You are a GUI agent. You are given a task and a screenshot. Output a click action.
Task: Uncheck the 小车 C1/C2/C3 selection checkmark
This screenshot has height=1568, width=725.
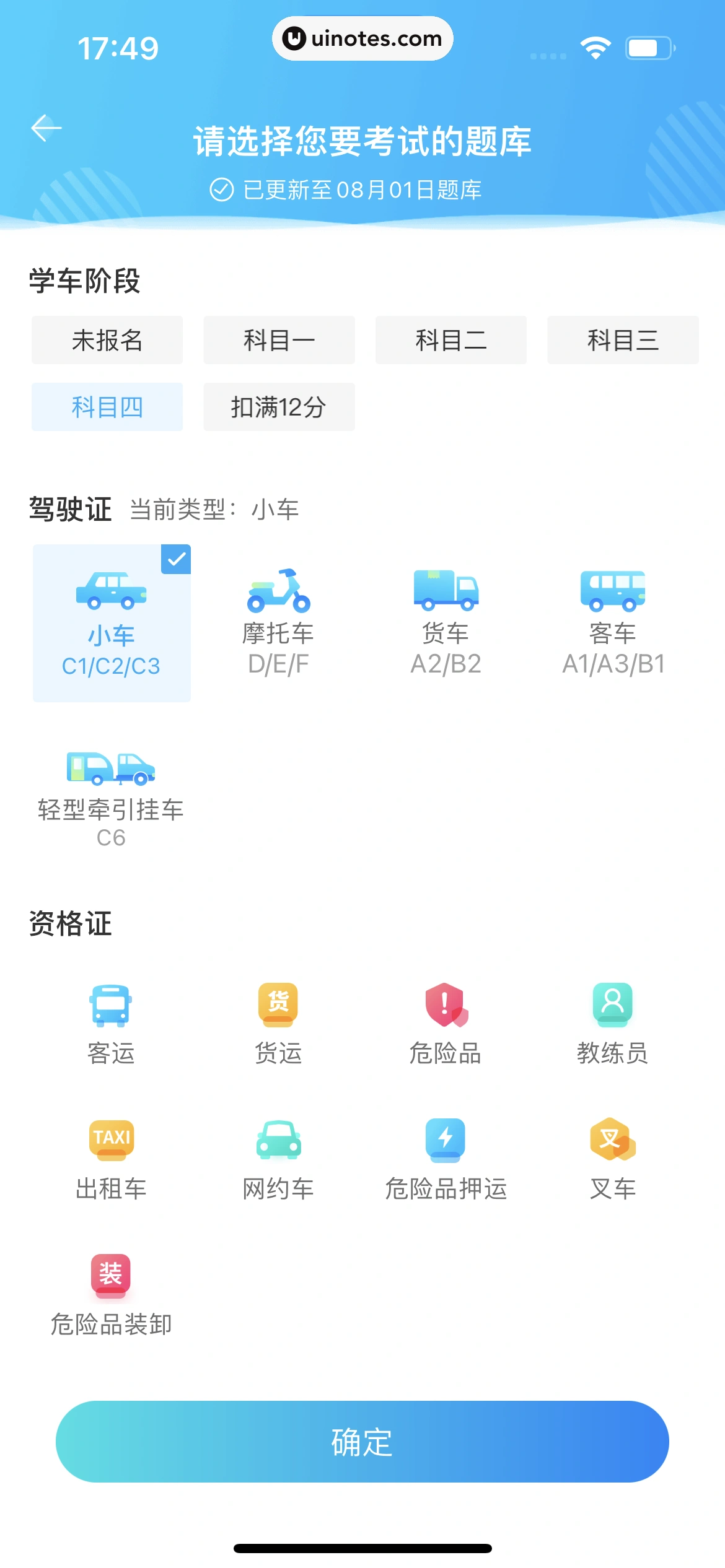(x=177, y=559)
